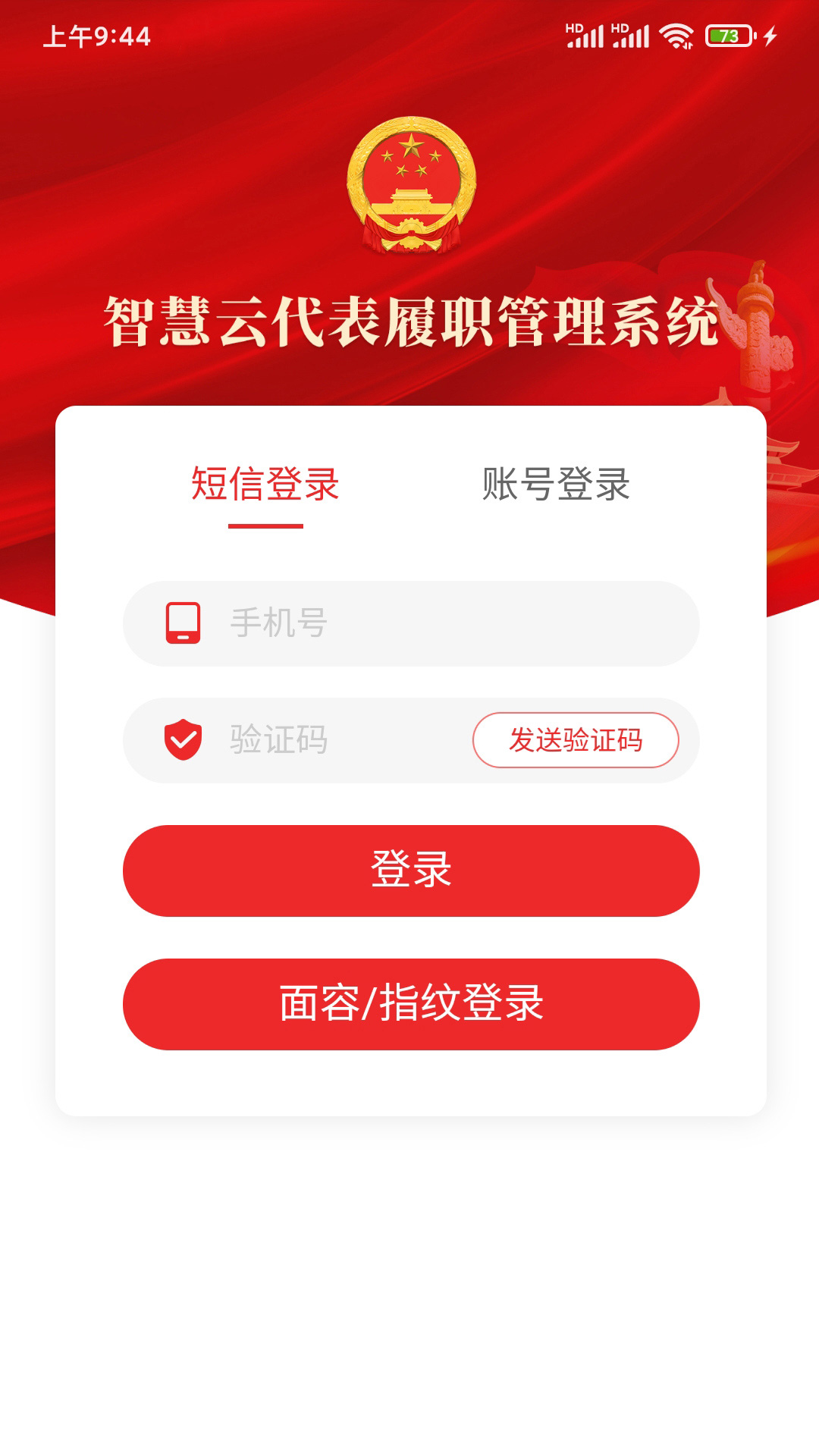
Task: Tap the 发送验证码 button
Action: point(576,740)
